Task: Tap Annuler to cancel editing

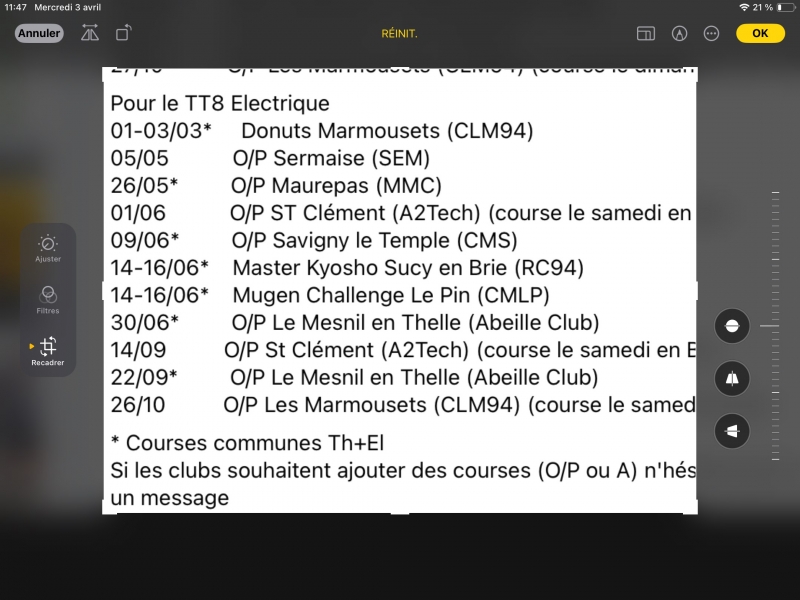Action: (39, 34)
